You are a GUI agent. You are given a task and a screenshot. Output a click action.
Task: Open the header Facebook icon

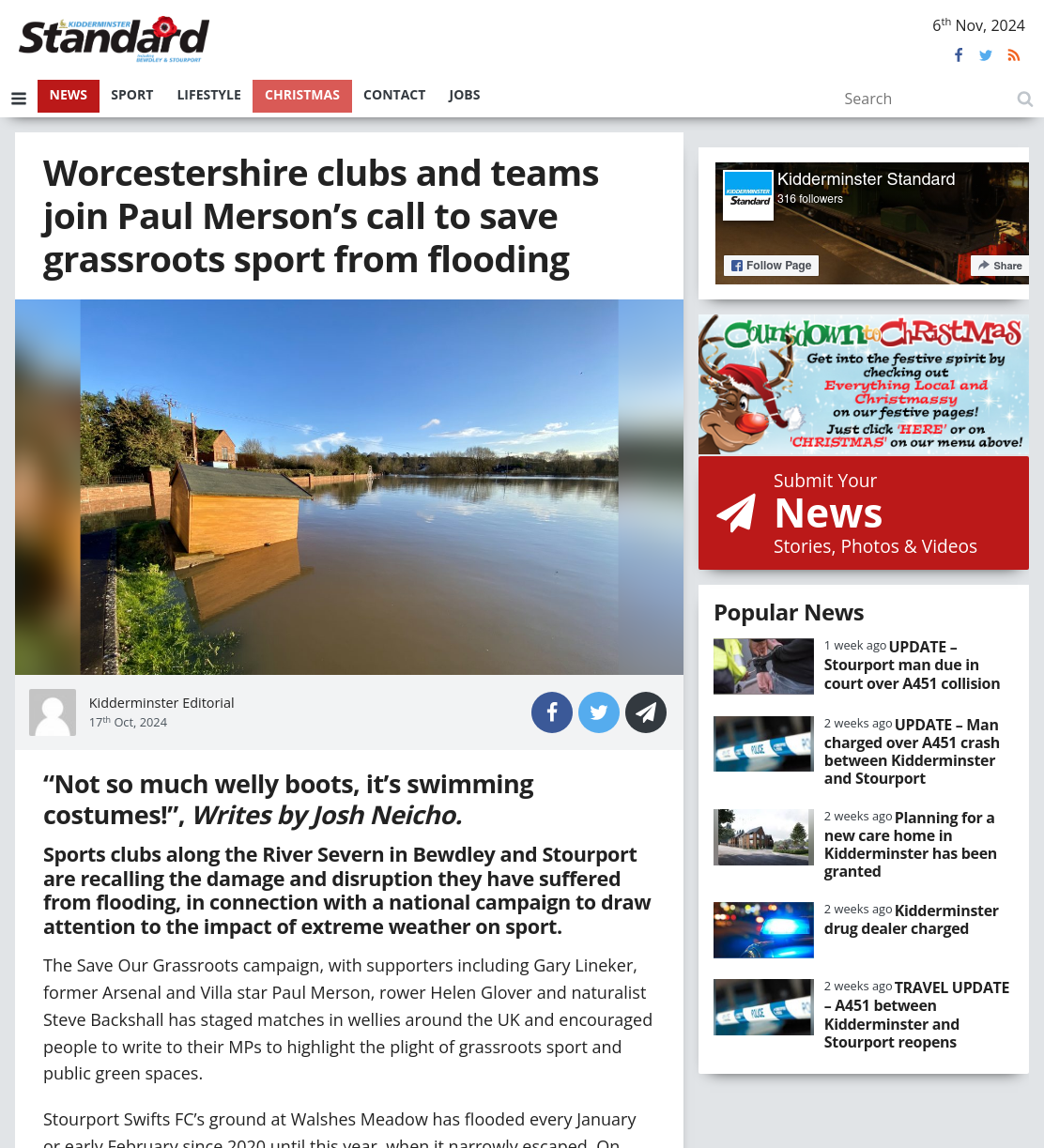click(959, 55)
